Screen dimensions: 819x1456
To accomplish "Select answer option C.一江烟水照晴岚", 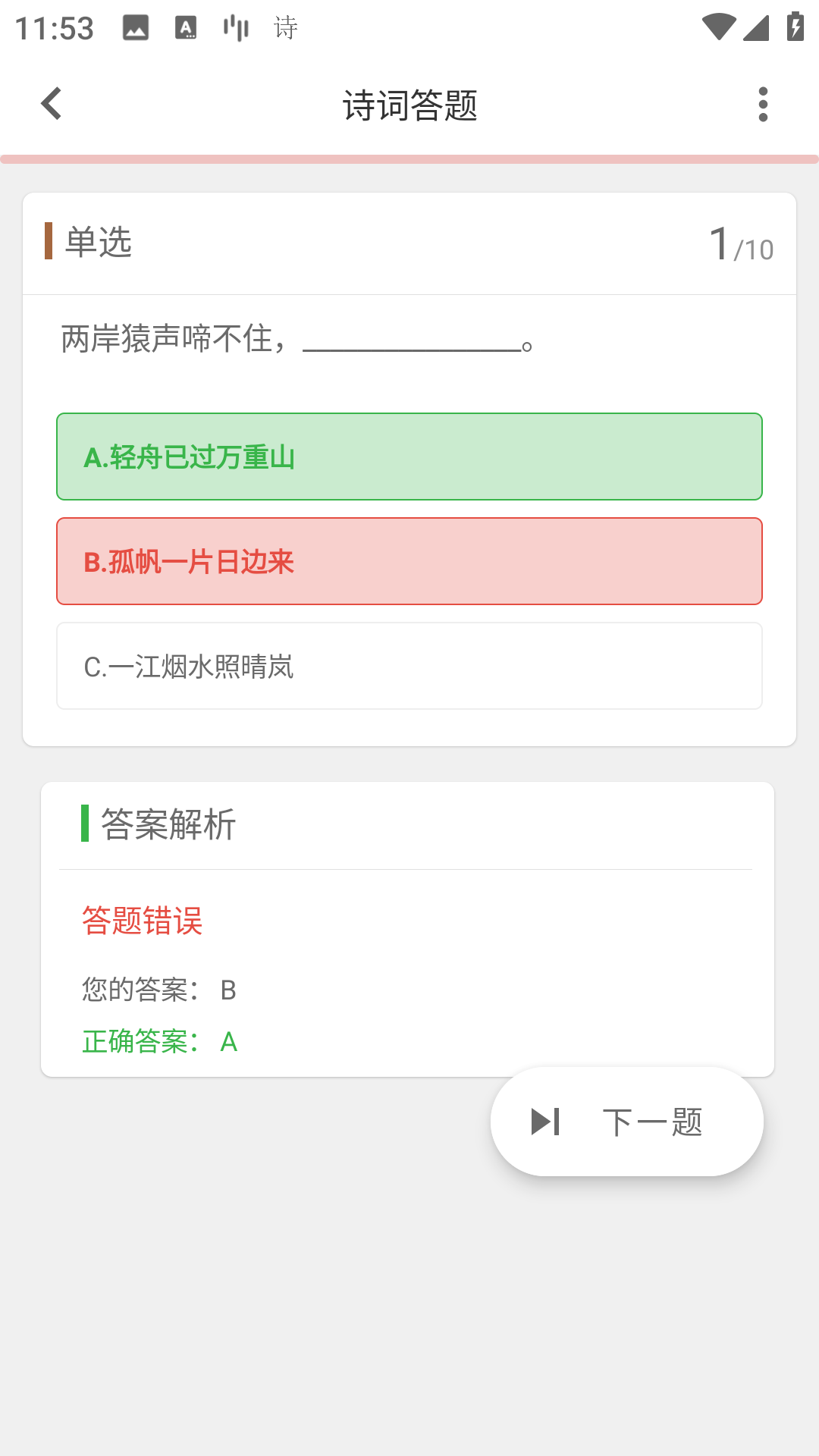I will coord(409,667).
